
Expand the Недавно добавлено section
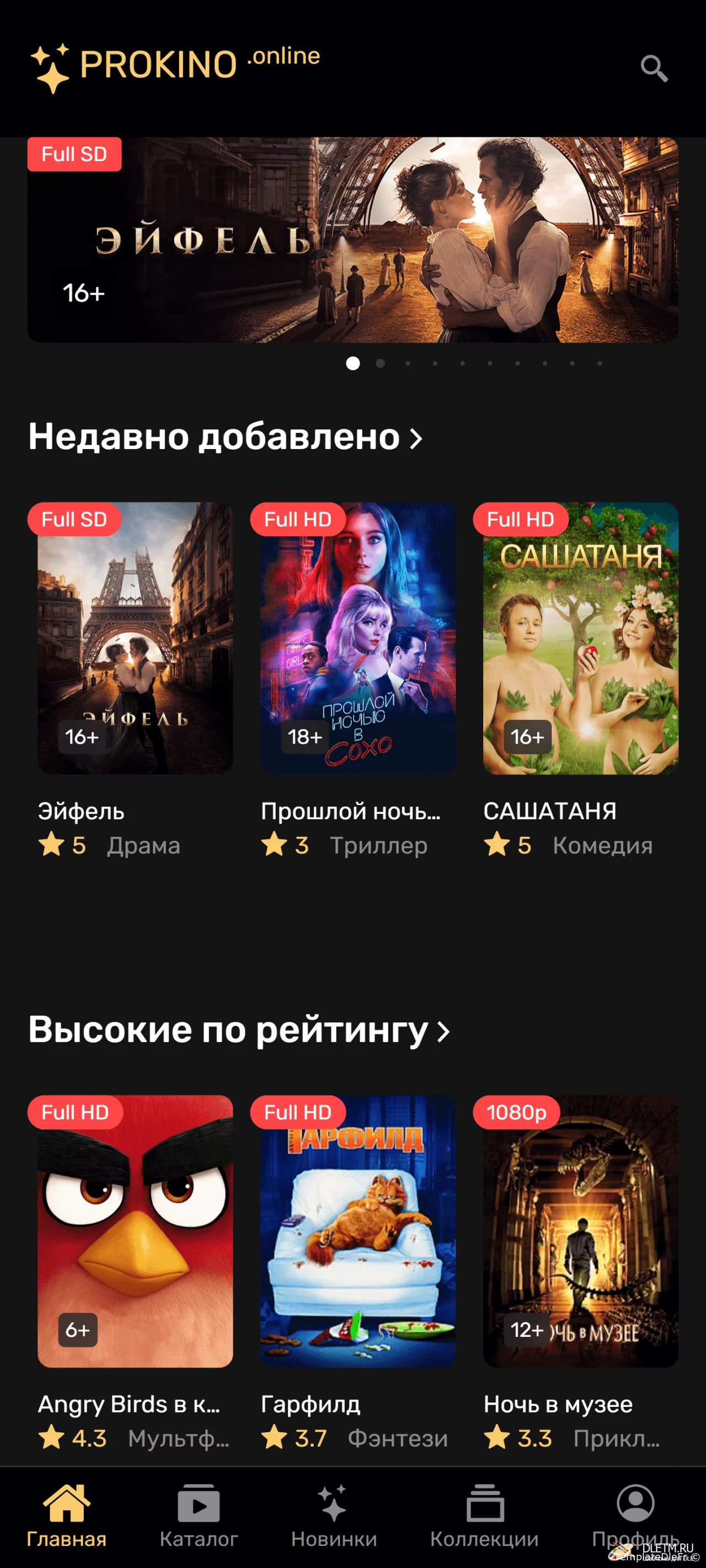tap(225, 437)
